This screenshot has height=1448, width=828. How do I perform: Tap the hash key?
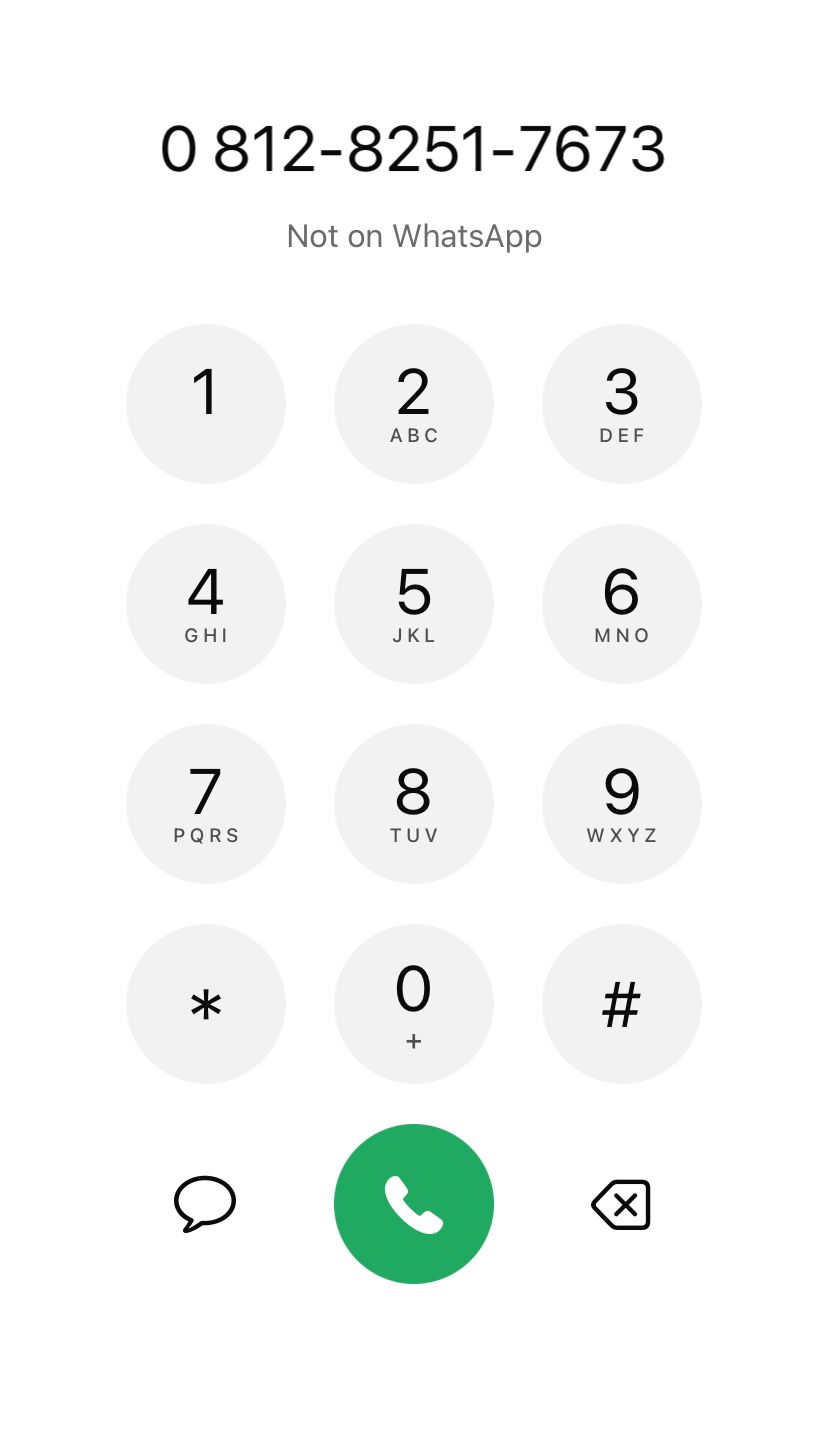pyautogui.click(x=621, y=1003)
